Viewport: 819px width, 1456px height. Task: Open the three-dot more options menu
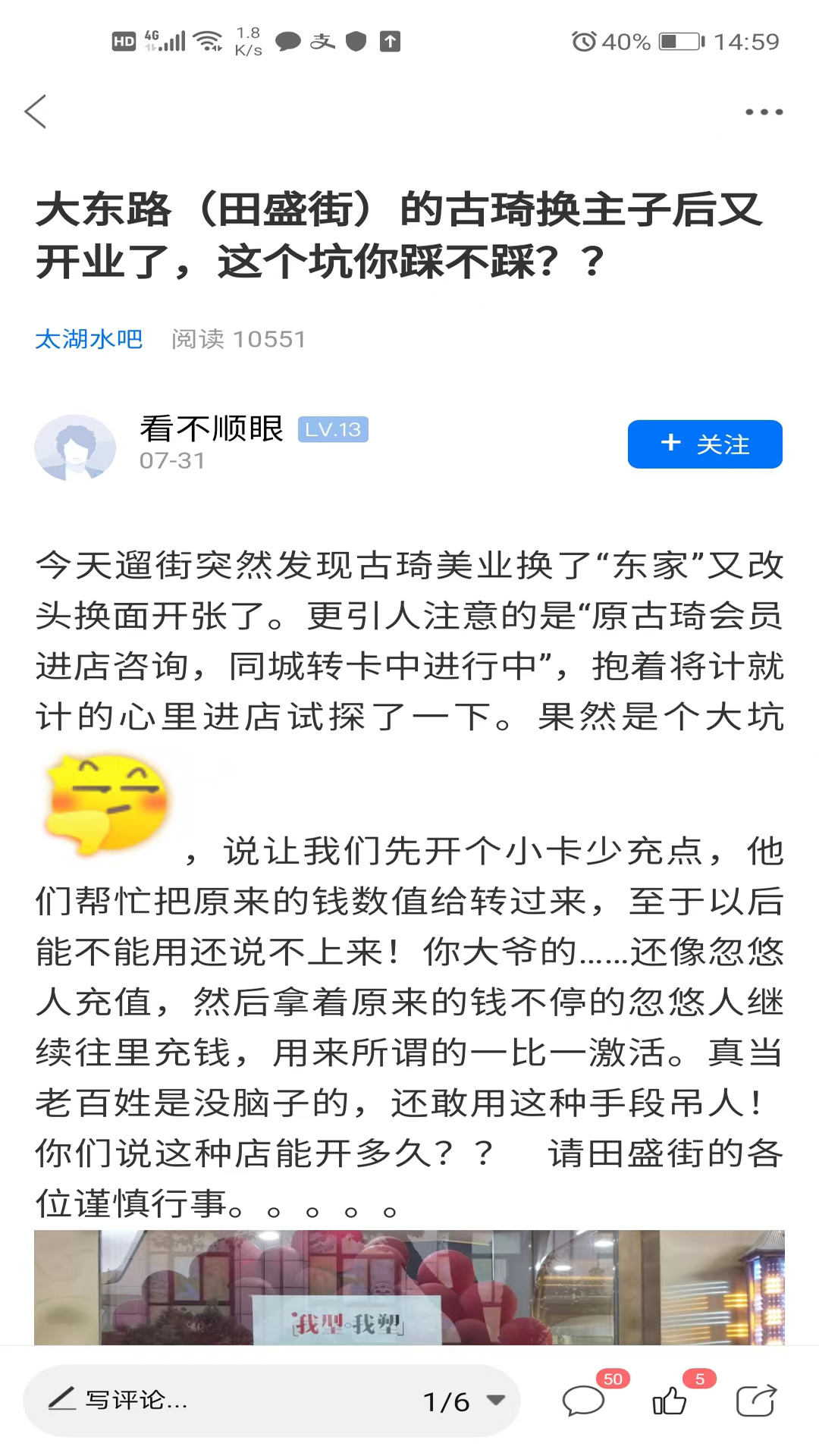[763, 111]
